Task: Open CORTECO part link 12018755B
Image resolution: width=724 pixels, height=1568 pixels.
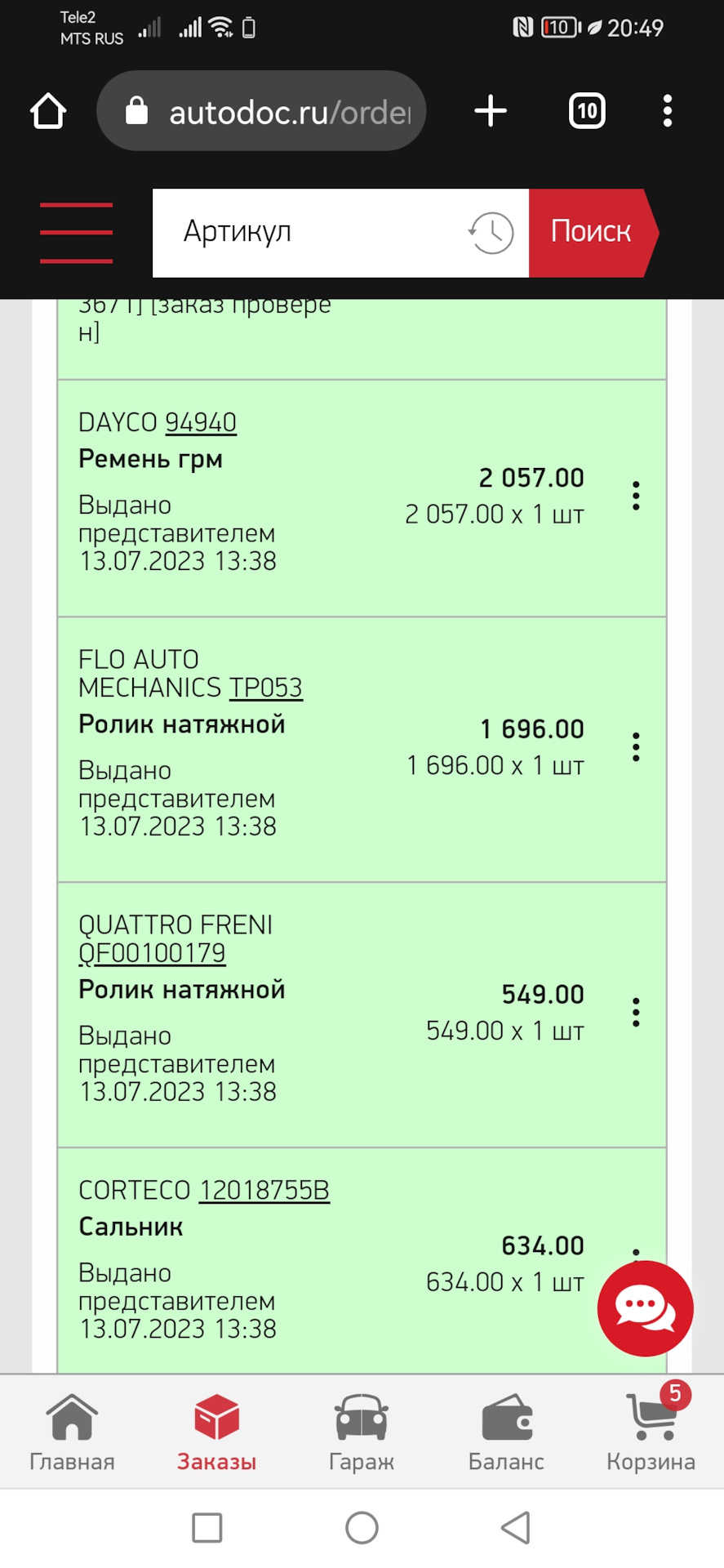Action: pyautogui.click(x=263, y=1190)
